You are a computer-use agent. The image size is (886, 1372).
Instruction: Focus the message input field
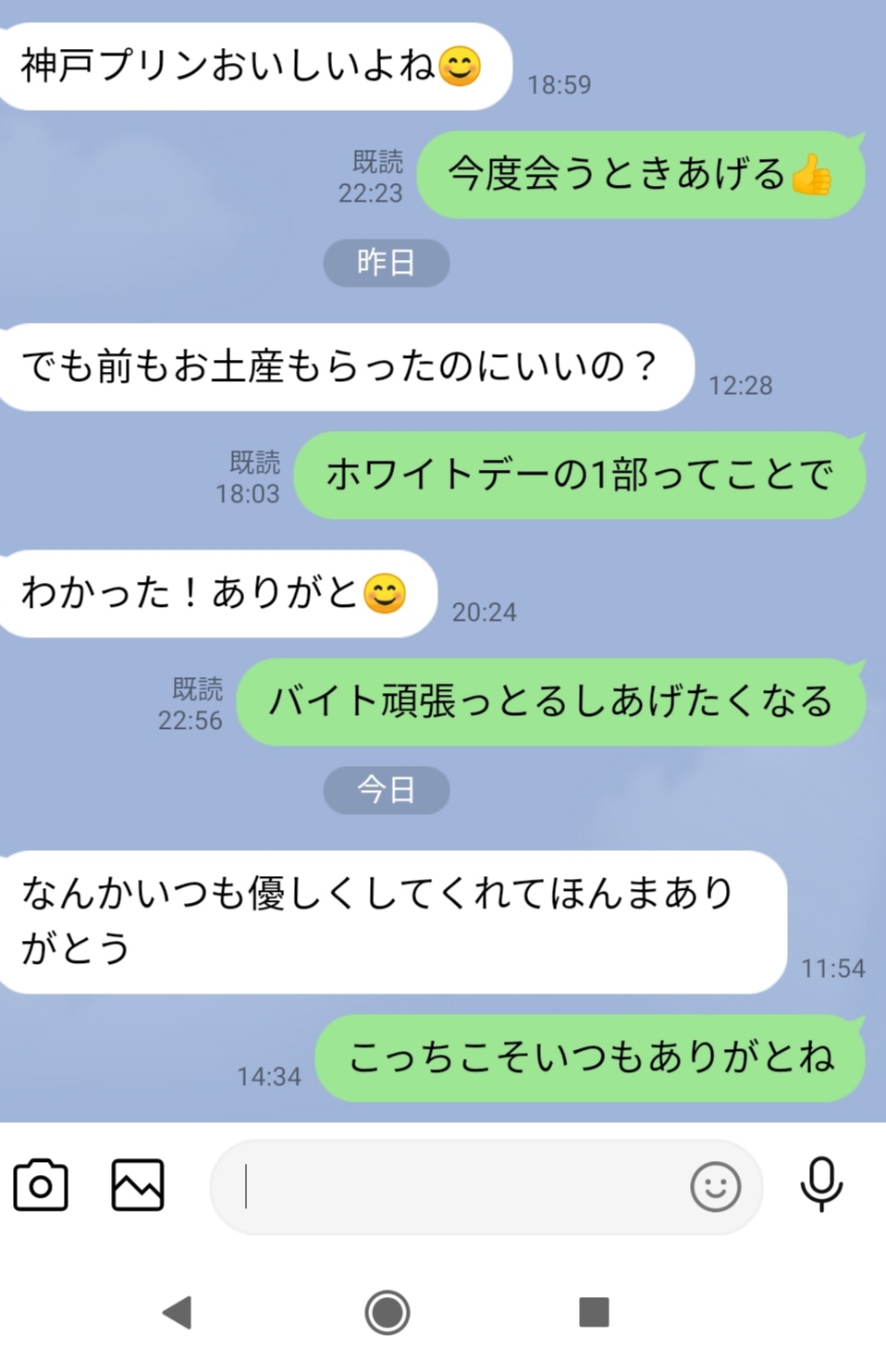(453, 1187)
